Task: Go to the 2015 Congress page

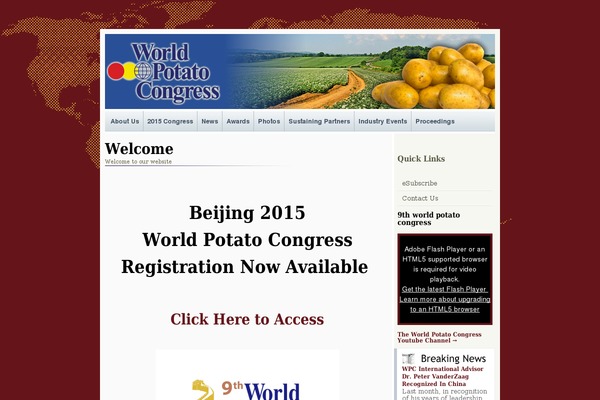Action: [x=170, y=121]
